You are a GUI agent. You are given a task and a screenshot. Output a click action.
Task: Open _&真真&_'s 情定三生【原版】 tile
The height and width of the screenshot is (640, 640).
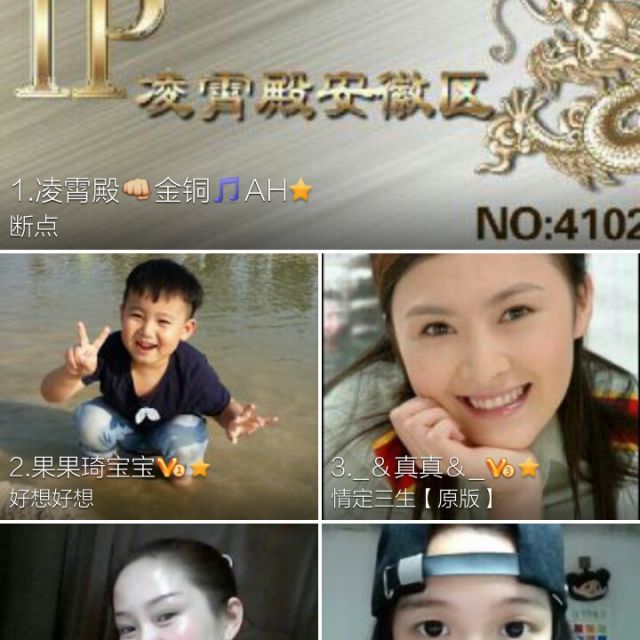(x=480, y=385)
